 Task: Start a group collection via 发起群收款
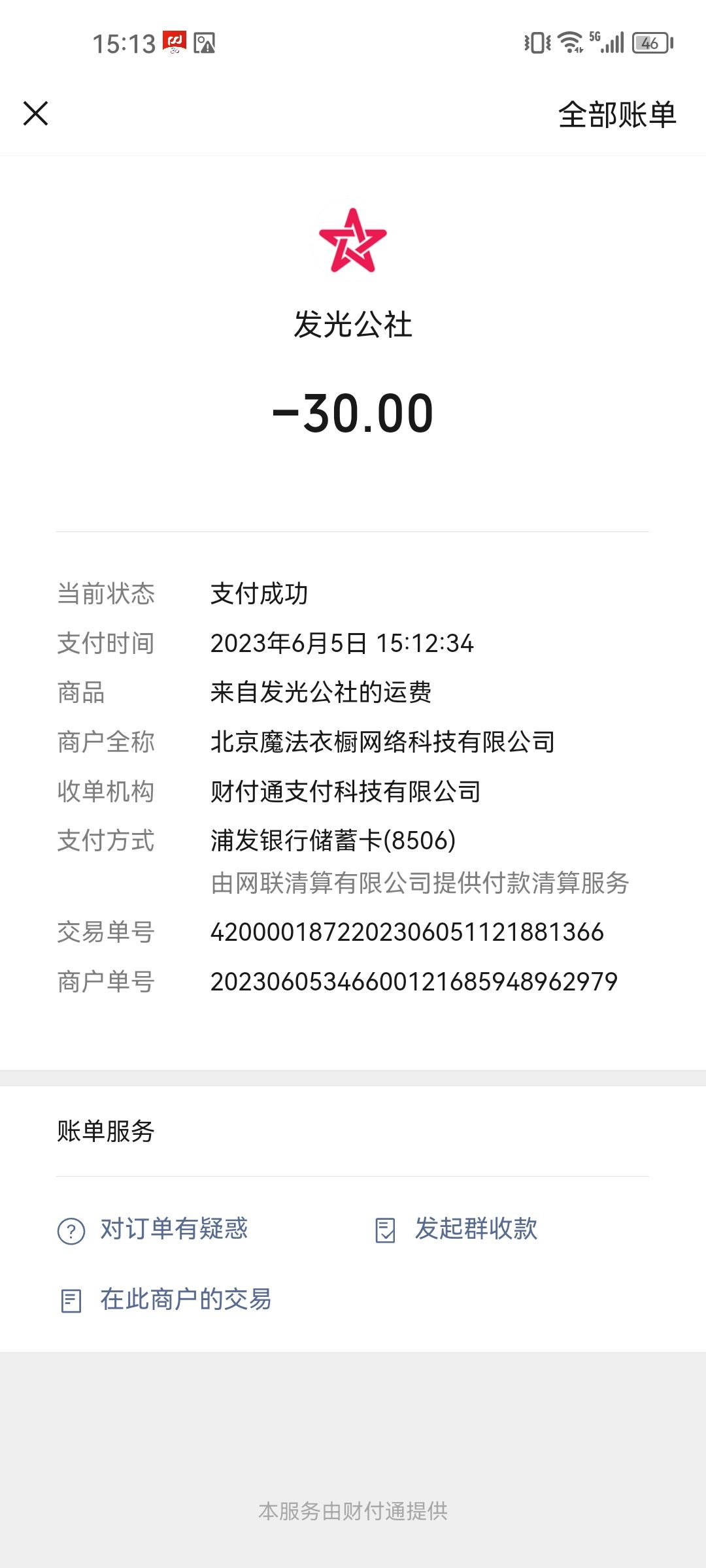[x=456, y=1229]
